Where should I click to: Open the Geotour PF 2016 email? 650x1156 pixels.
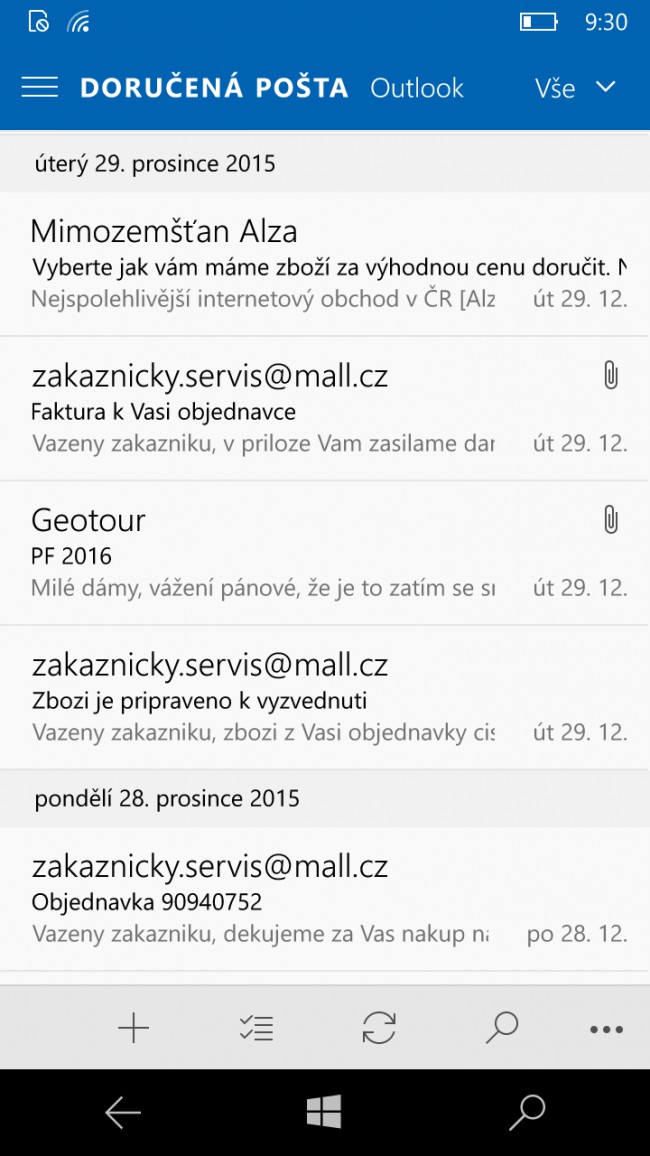click(x=325, y=553)
